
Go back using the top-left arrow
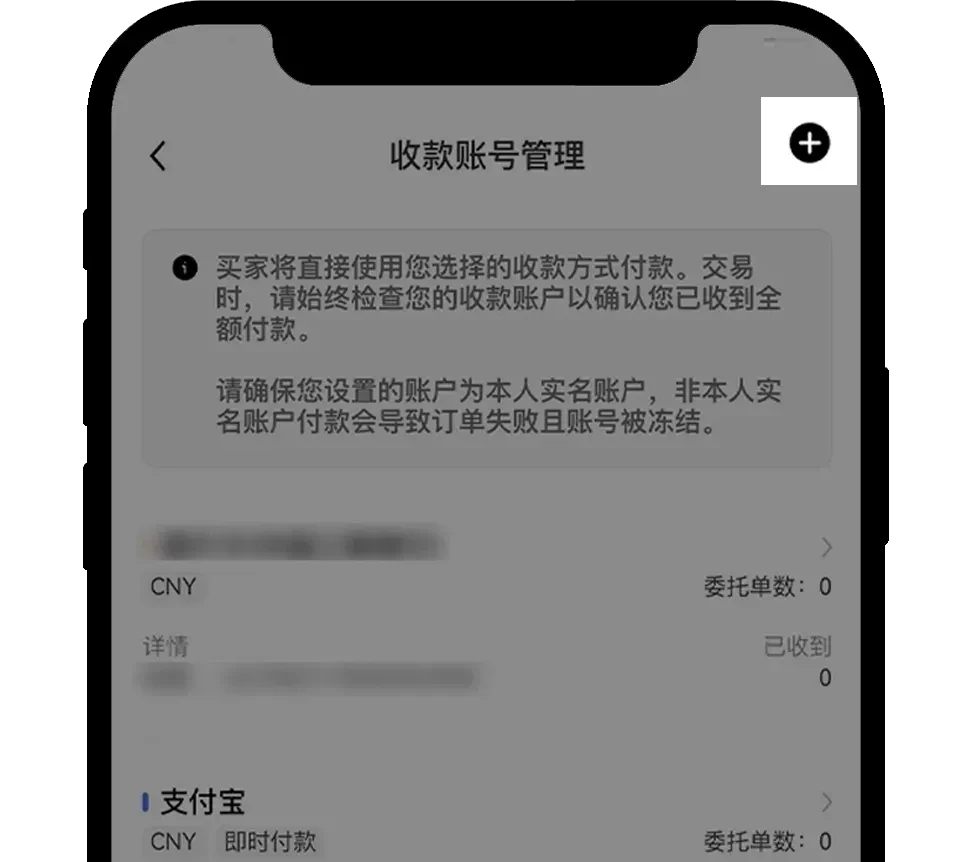[x=158, y=156]
